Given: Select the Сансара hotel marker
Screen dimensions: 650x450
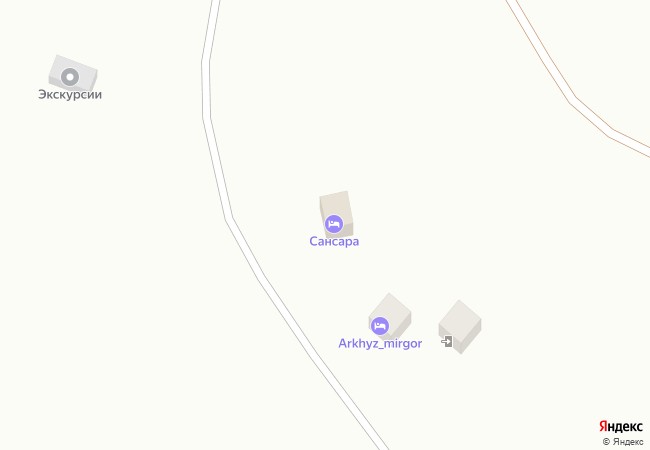Looking at the screenshot, I should (334, 223).
